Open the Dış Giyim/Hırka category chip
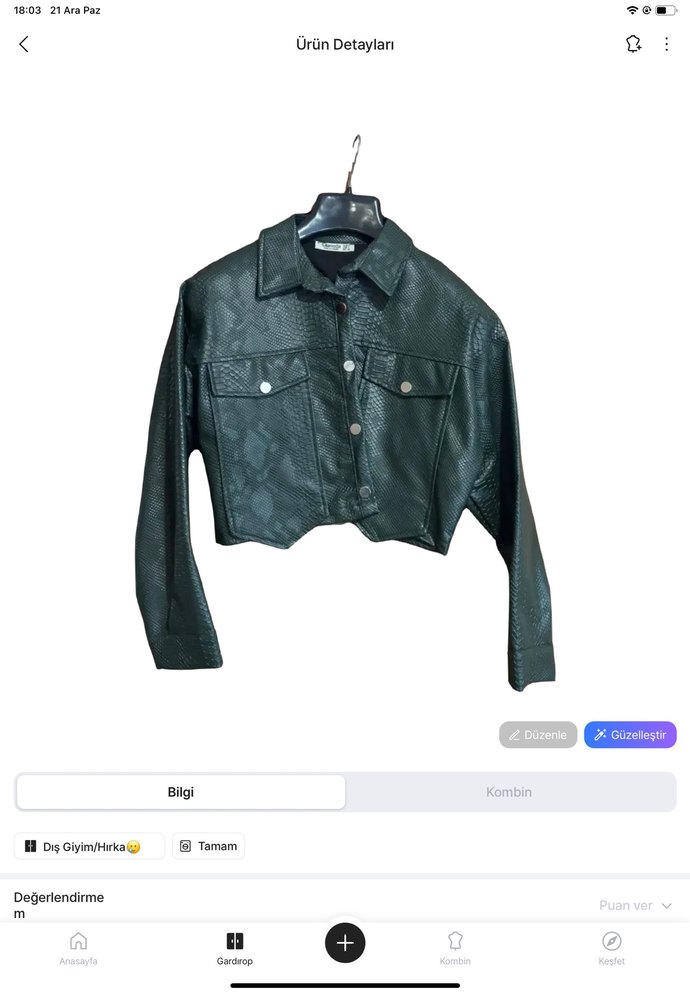The height and width of the screenshot is (994, 690). pos(90,846)
